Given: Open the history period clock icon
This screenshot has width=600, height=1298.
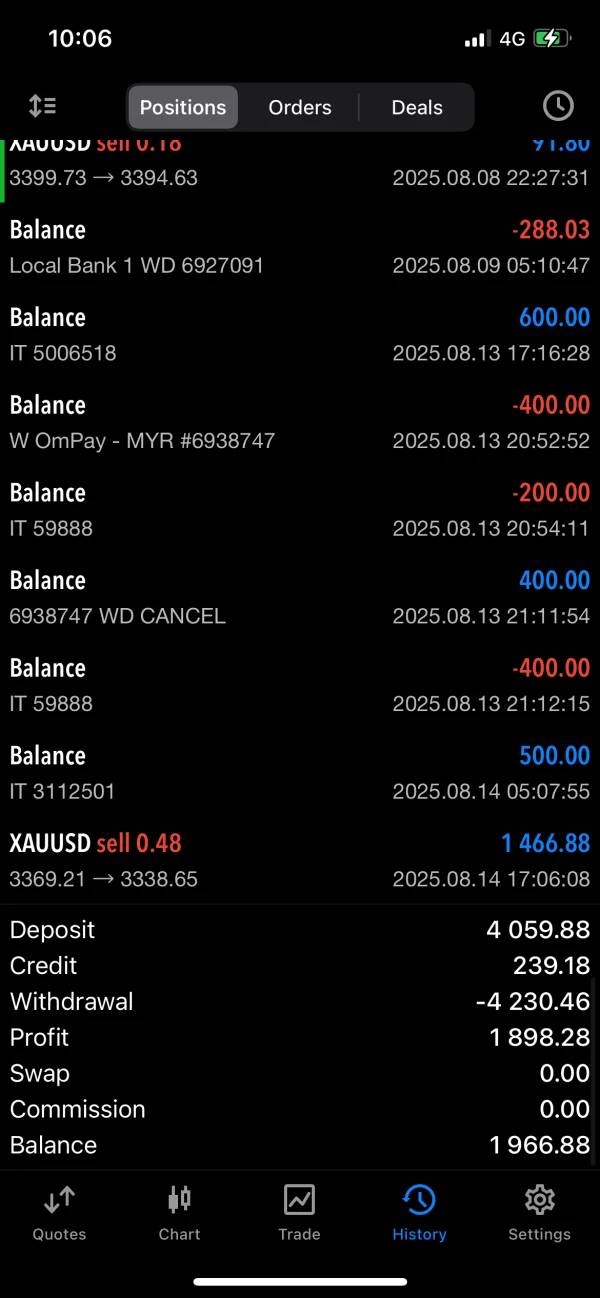Looking at the screenshot, I should [557, 106].
